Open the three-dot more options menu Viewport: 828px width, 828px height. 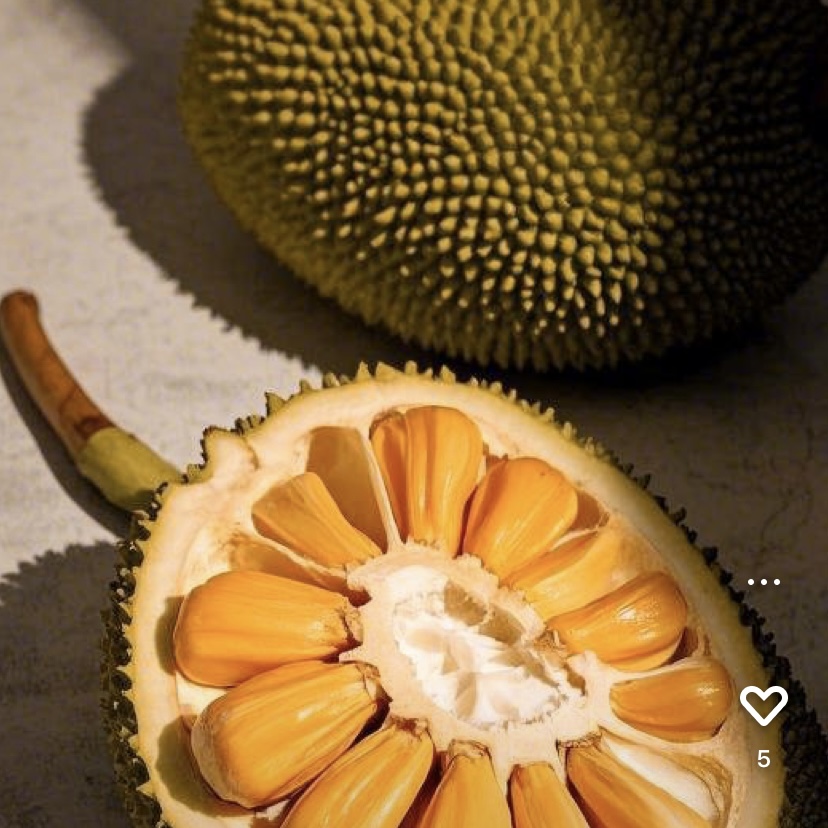(763, 582)
